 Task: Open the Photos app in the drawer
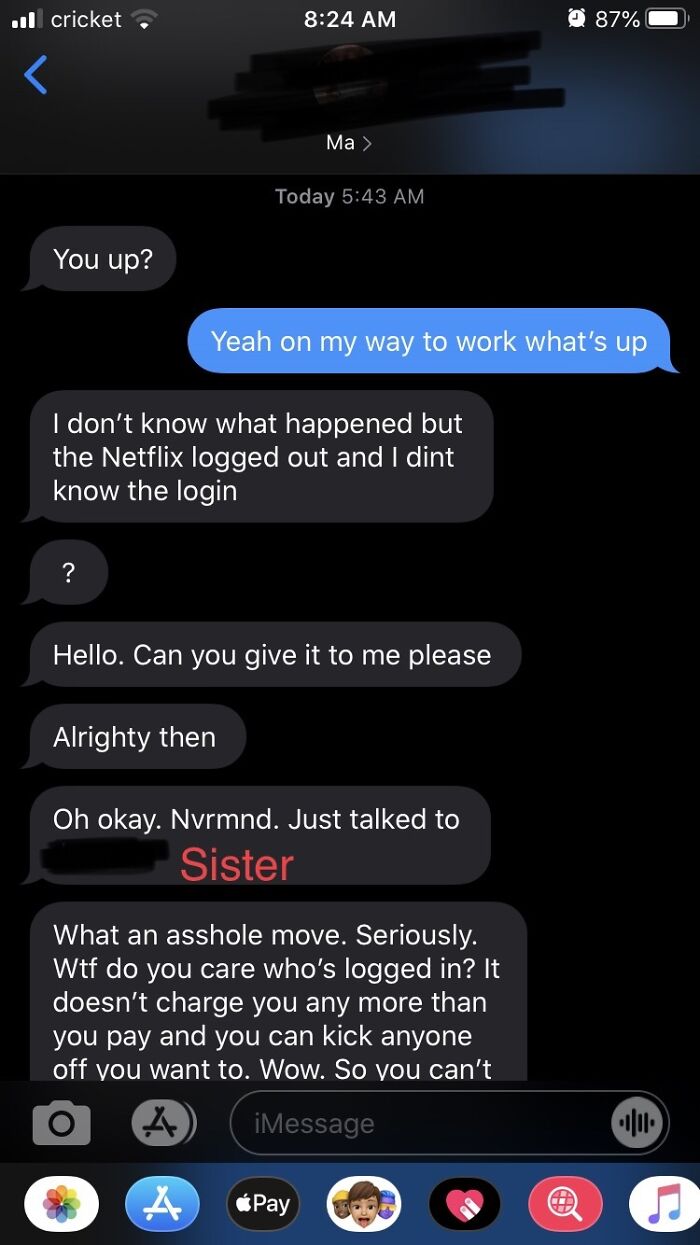(x=61, y=1203)
